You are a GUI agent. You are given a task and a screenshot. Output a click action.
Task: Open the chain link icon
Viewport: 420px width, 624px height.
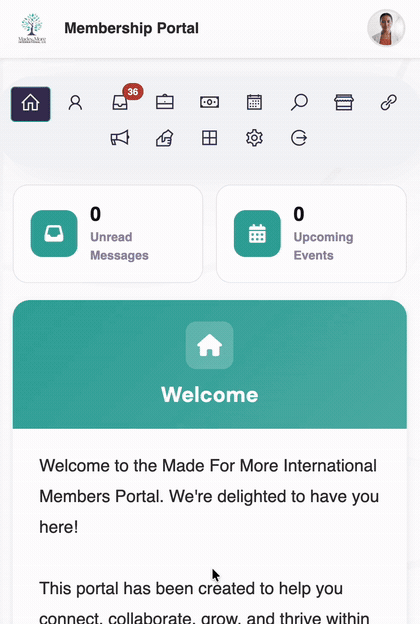click(389, 102)
